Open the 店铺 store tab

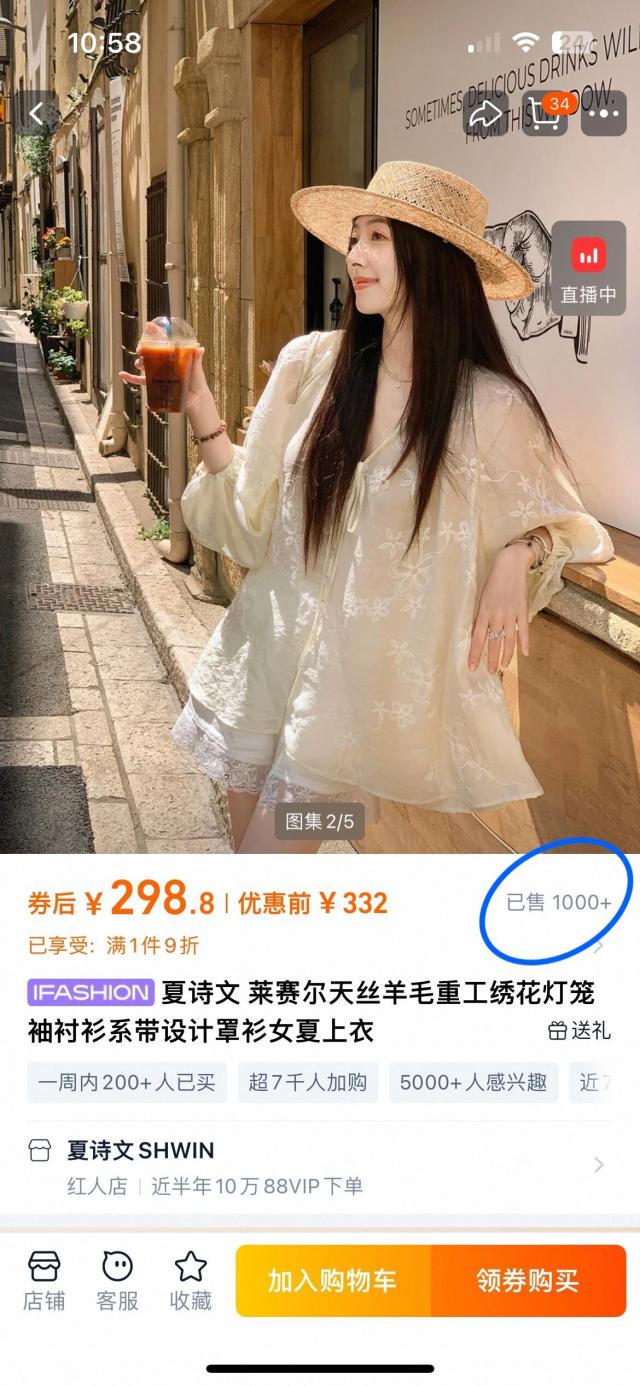pos(44,1280)
